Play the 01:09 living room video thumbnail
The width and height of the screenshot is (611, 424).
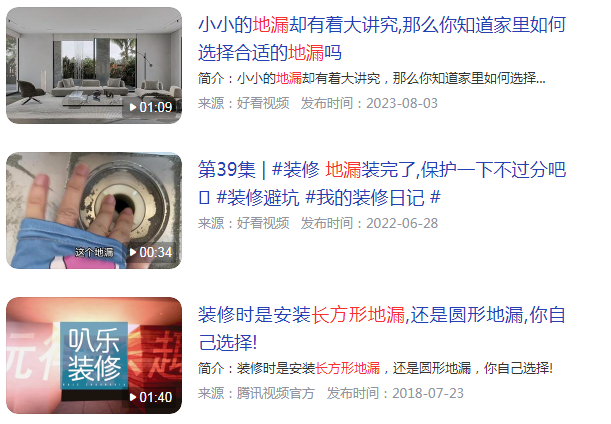[x=93, y=66]
